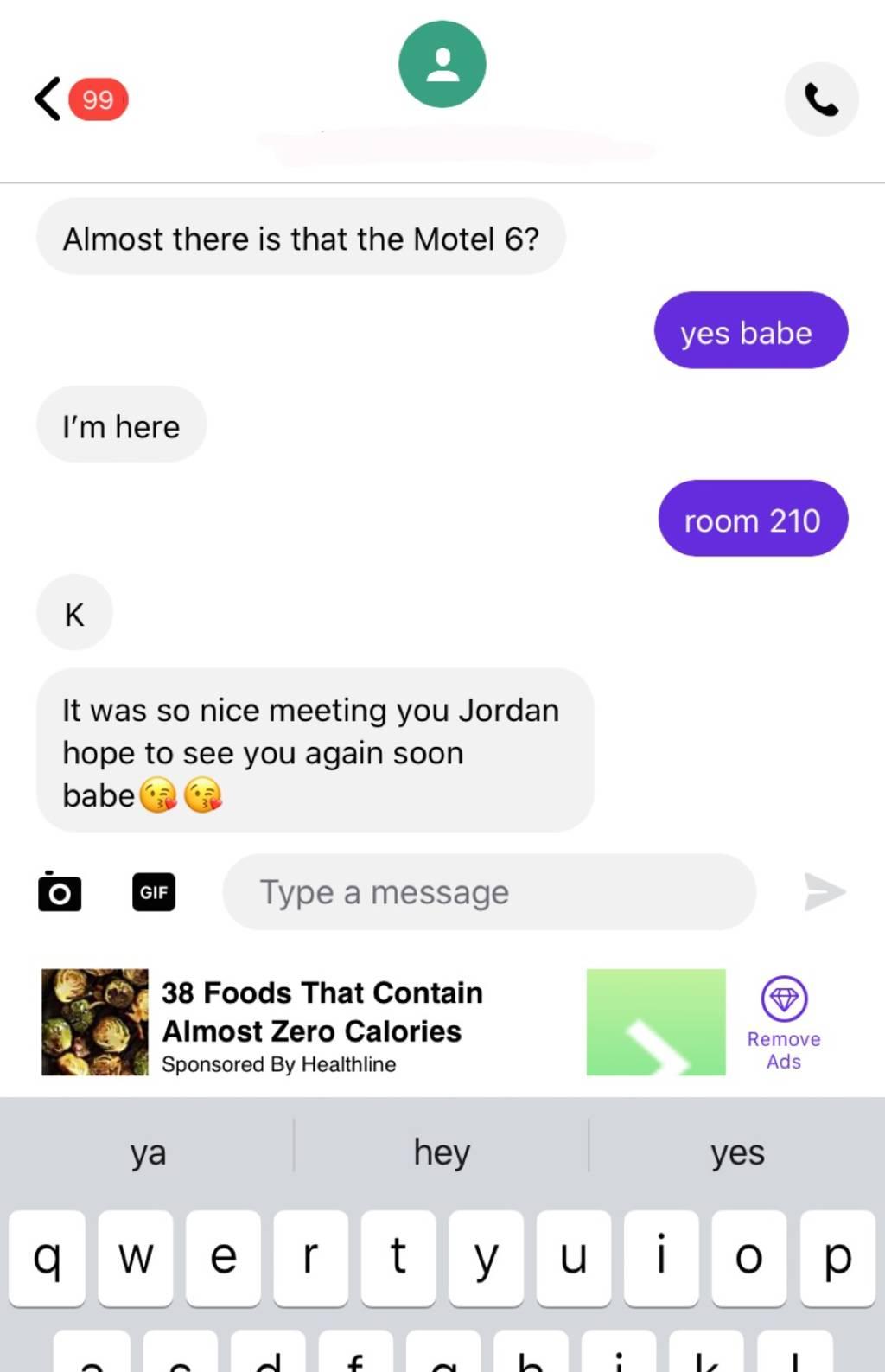
Task: Open the GIF picker
Action: 154,892
